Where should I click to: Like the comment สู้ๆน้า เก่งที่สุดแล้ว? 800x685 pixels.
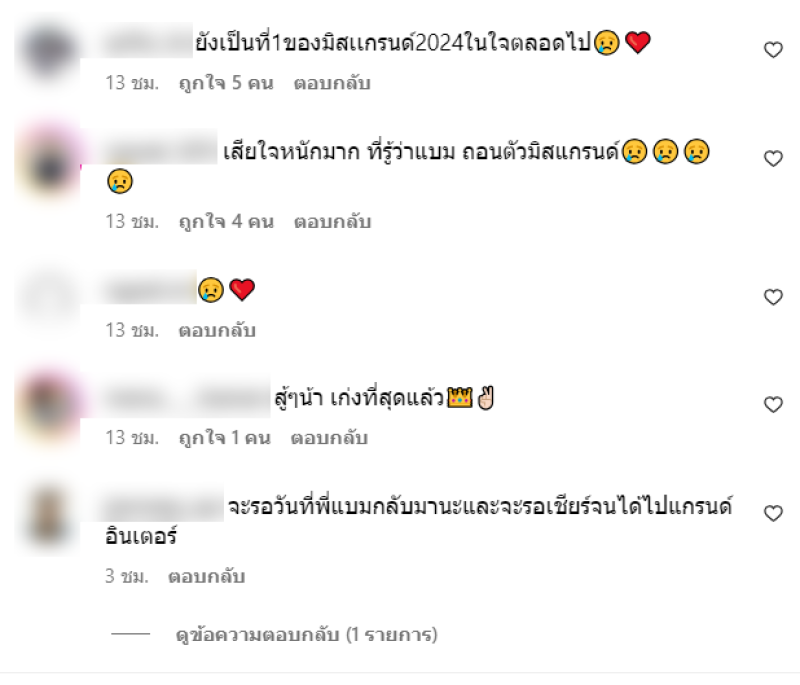click(x=773, y=404)
